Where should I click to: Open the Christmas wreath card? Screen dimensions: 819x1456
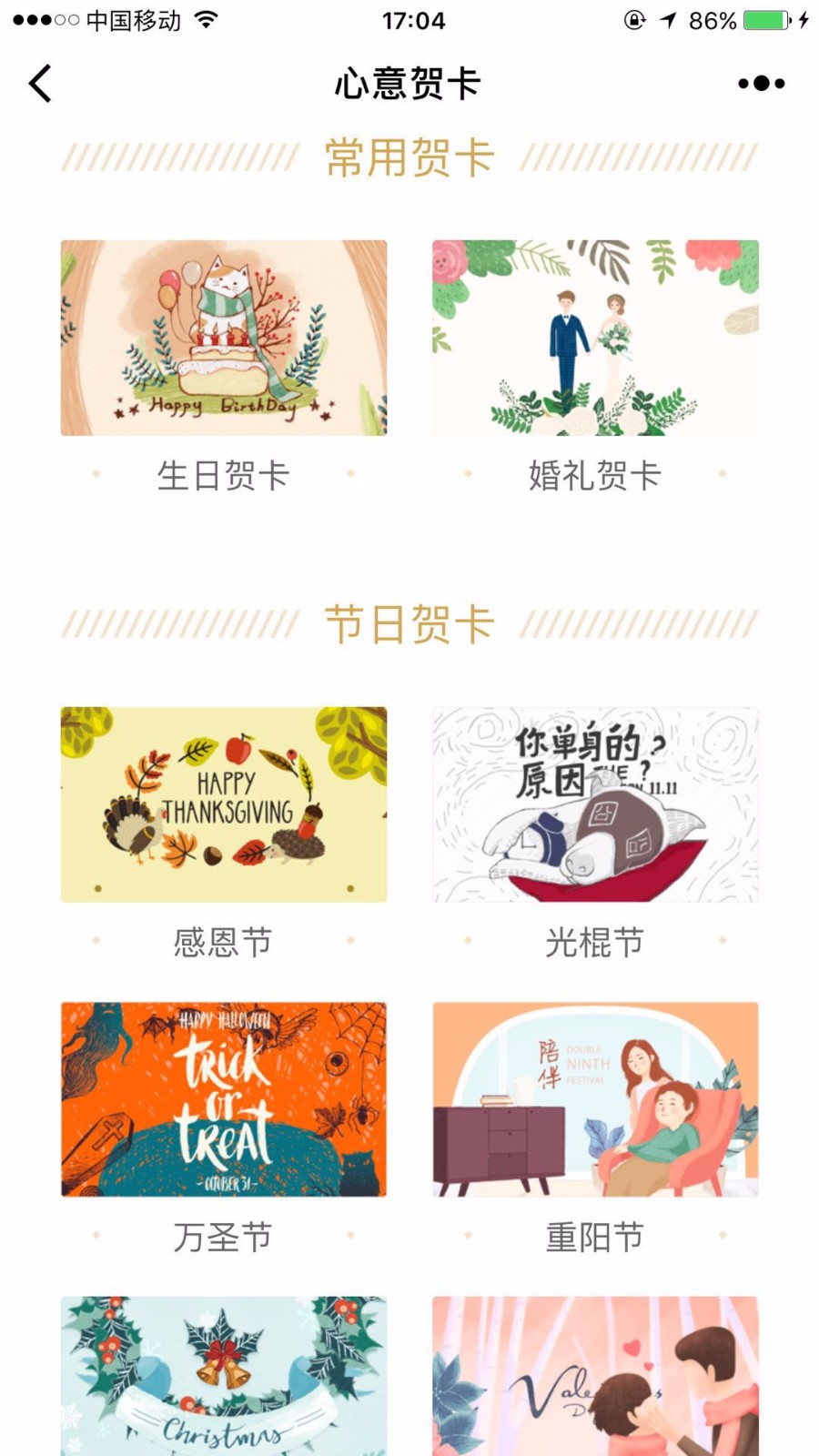click(224, 1376)
